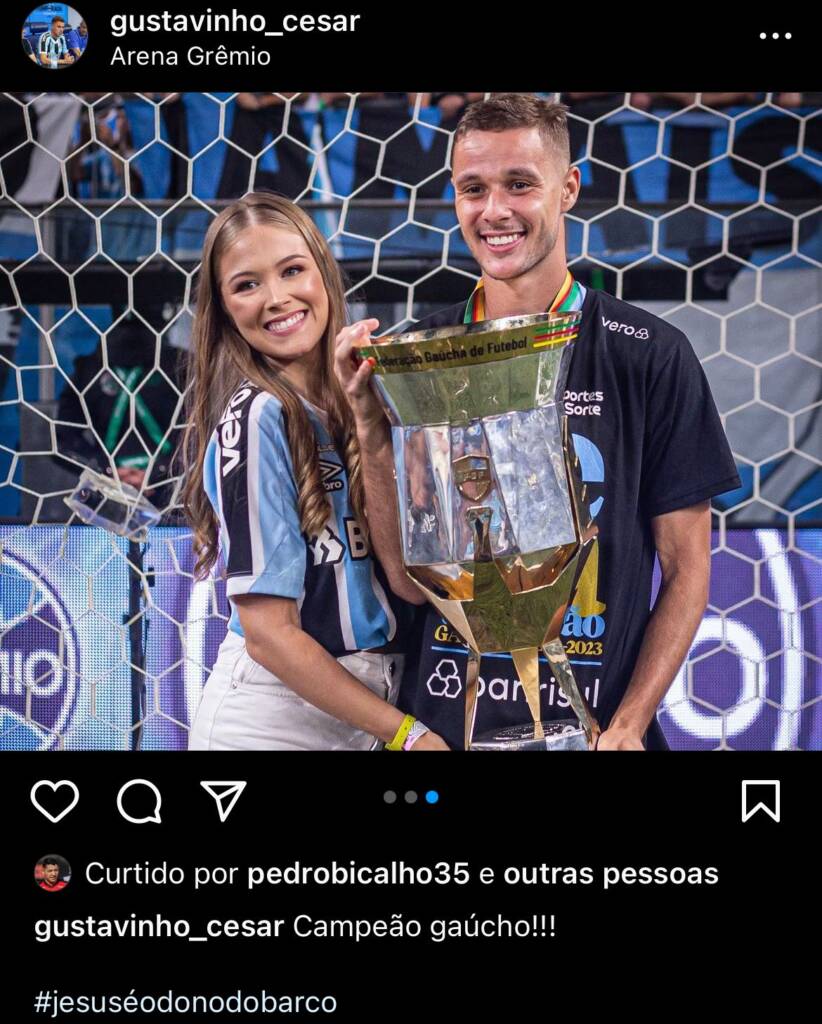This screenshot has width=822, height=1024.
Task: View the outras pessoas likes list
Action: (x=610, y=873)
